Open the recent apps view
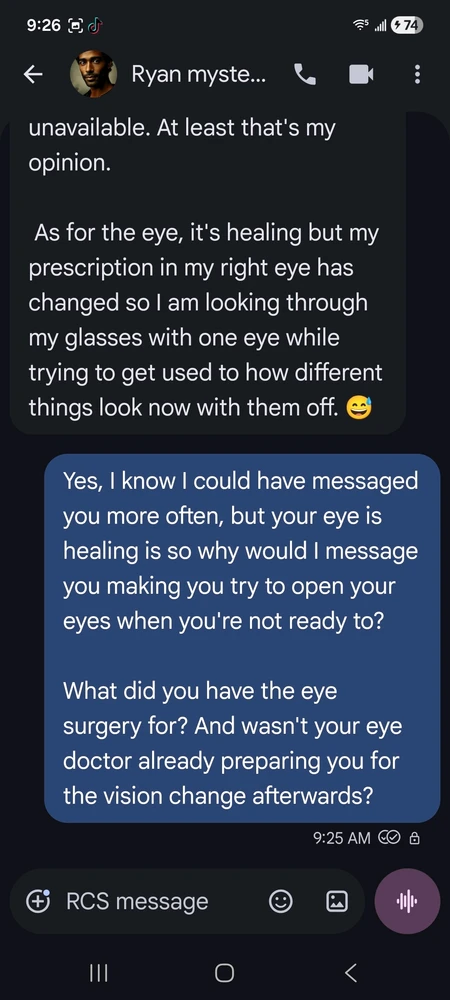Viewport: 450px width, 1000px height. tap(98, 973)
